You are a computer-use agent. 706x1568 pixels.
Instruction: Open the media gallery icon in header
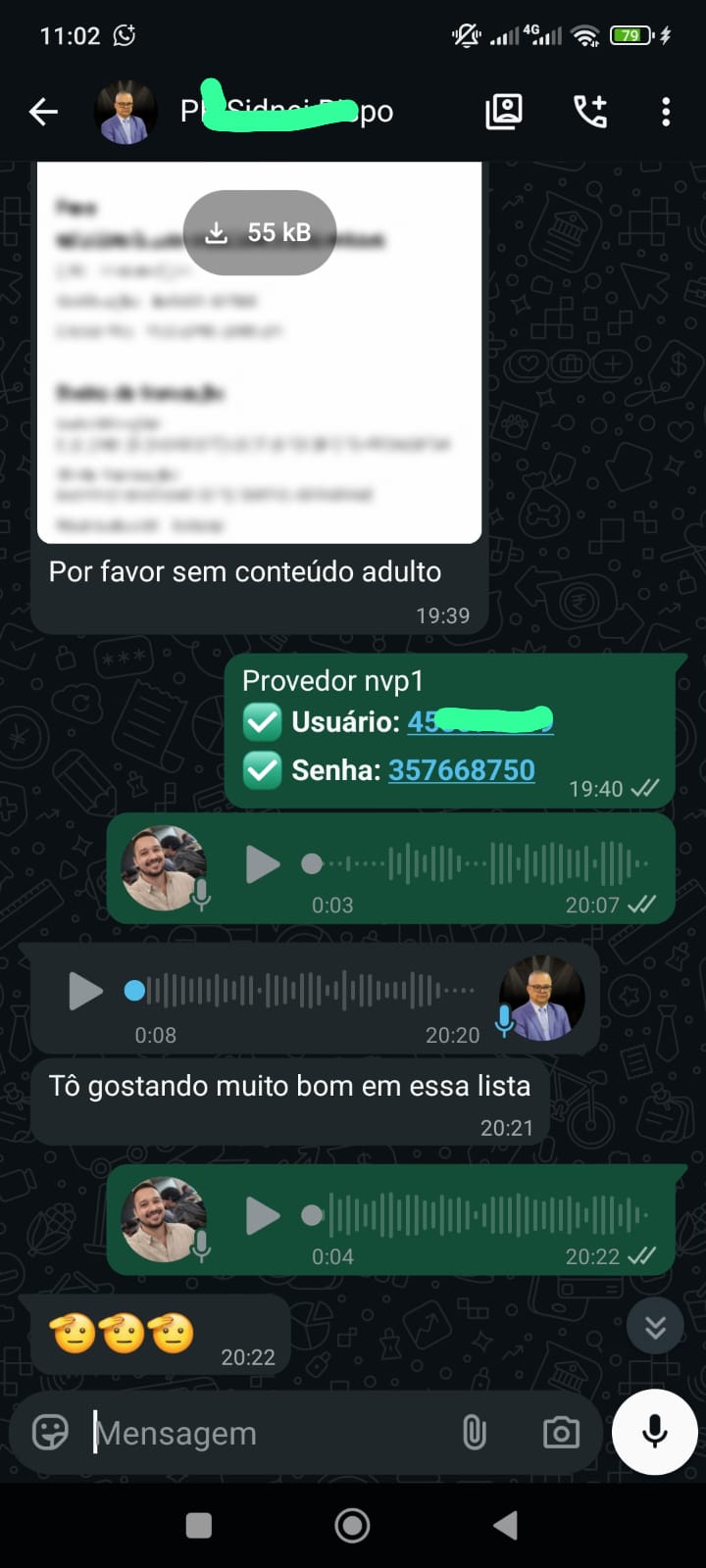point(504,112)
